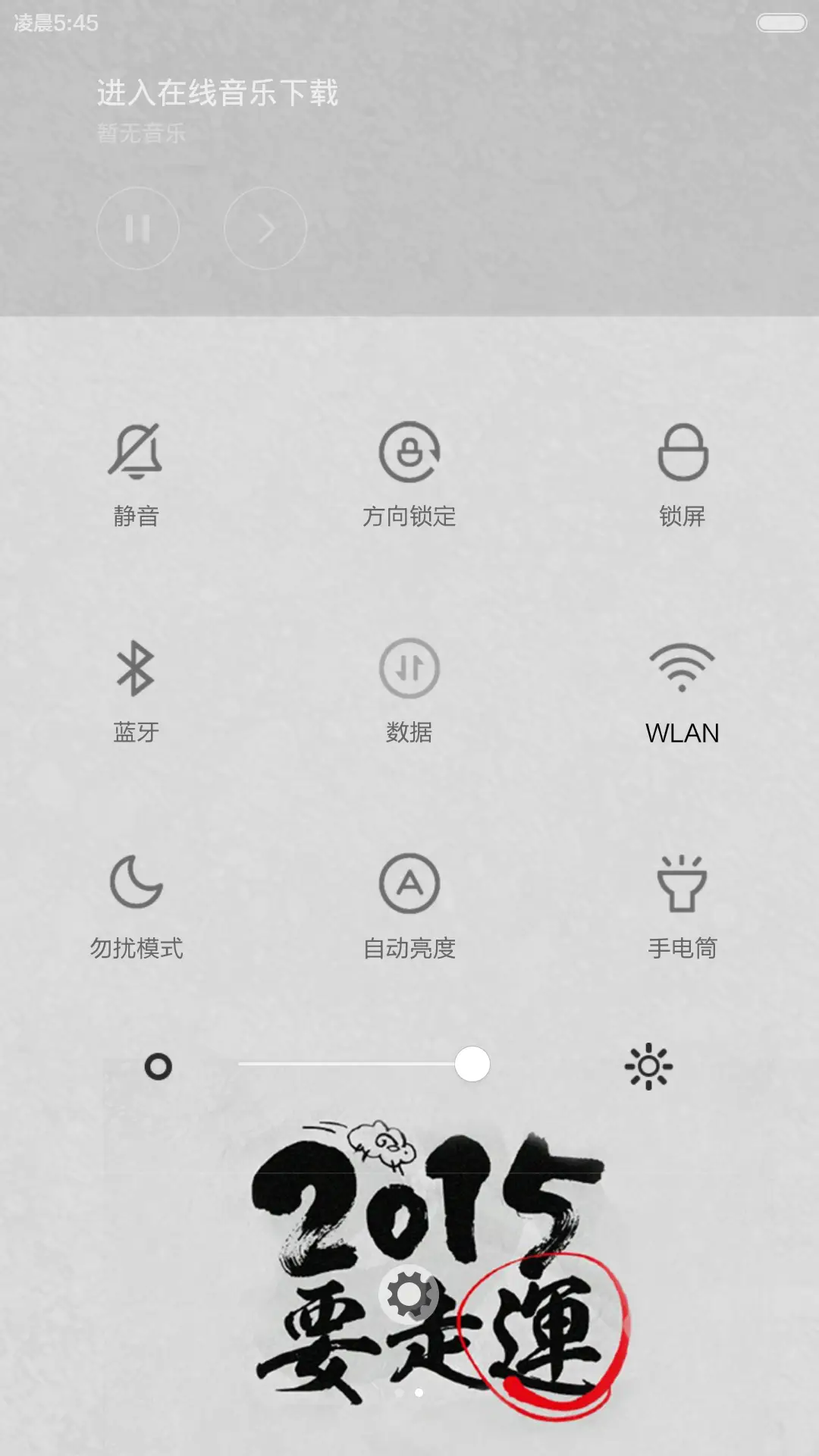Skip to next track with the arrow control
This screenshot has width=819, height=1456.
click(265, 228)
